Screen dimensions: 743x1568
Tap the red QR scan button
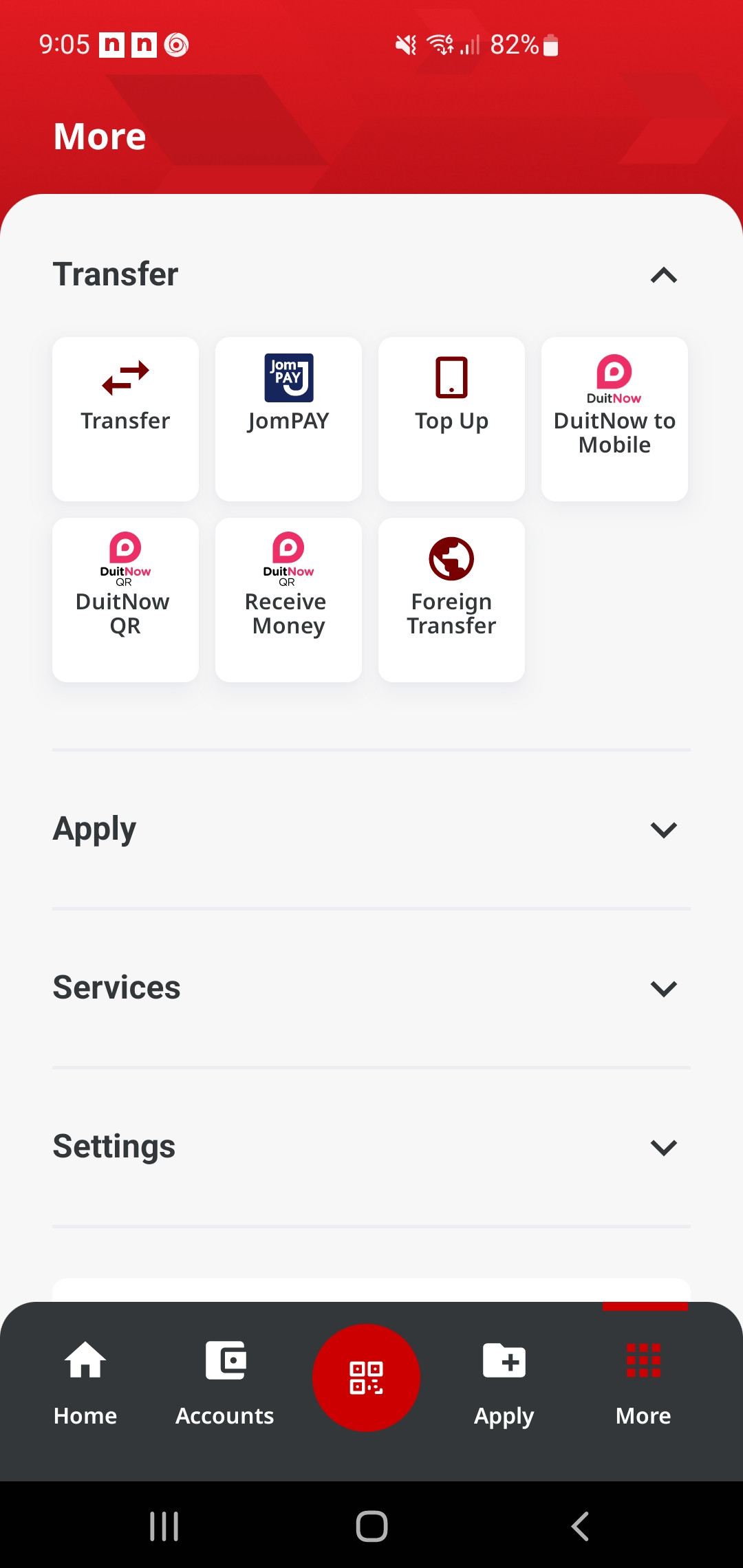tap(366, 1378)
